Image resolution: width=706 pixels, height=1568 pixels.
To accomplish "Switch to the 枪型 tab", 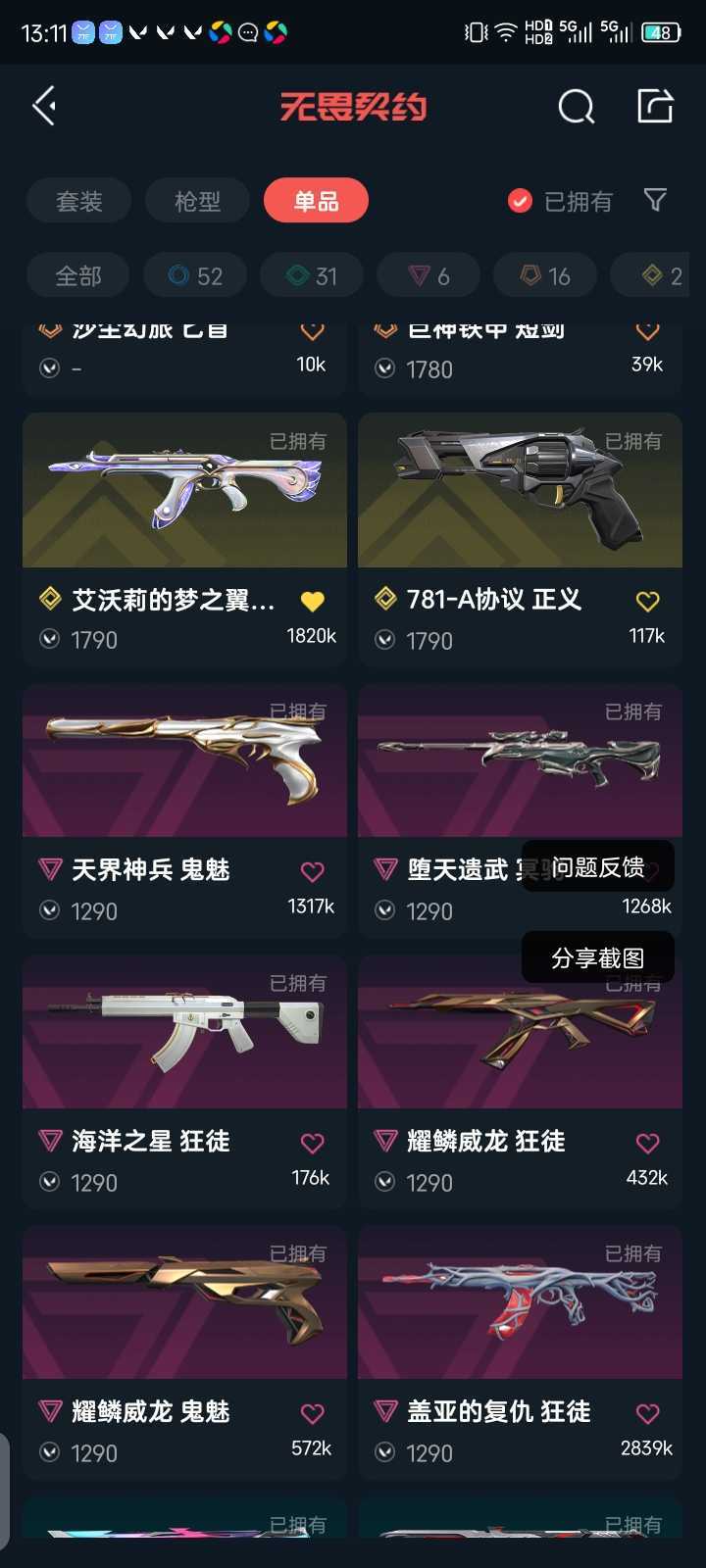I will click(197, 200).
